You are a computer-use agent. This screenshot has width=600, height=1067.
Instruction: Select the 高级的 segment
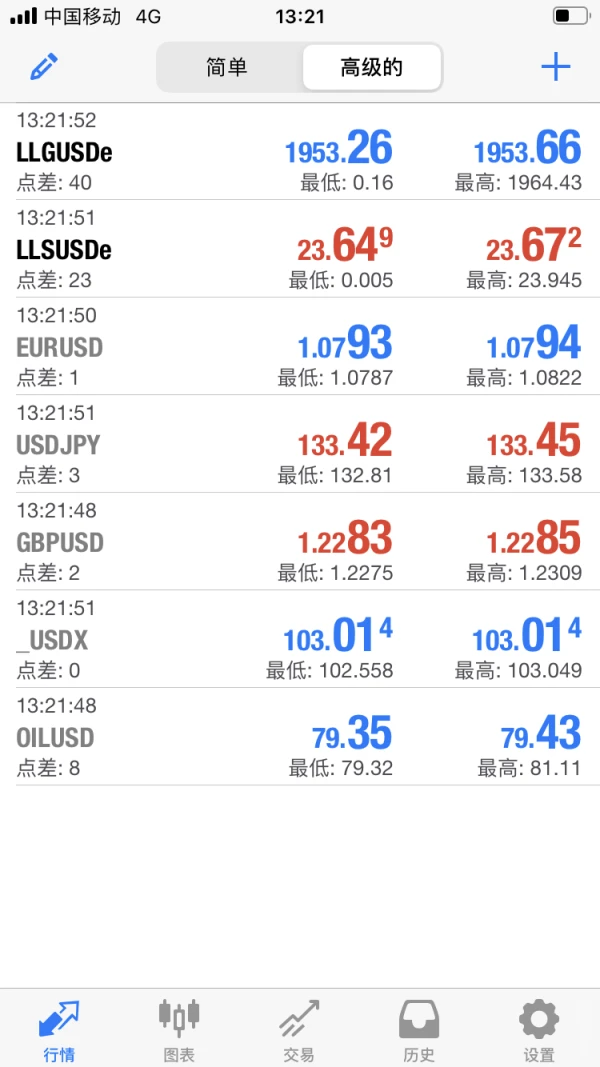pyautogui.click(x=371, y=68)
